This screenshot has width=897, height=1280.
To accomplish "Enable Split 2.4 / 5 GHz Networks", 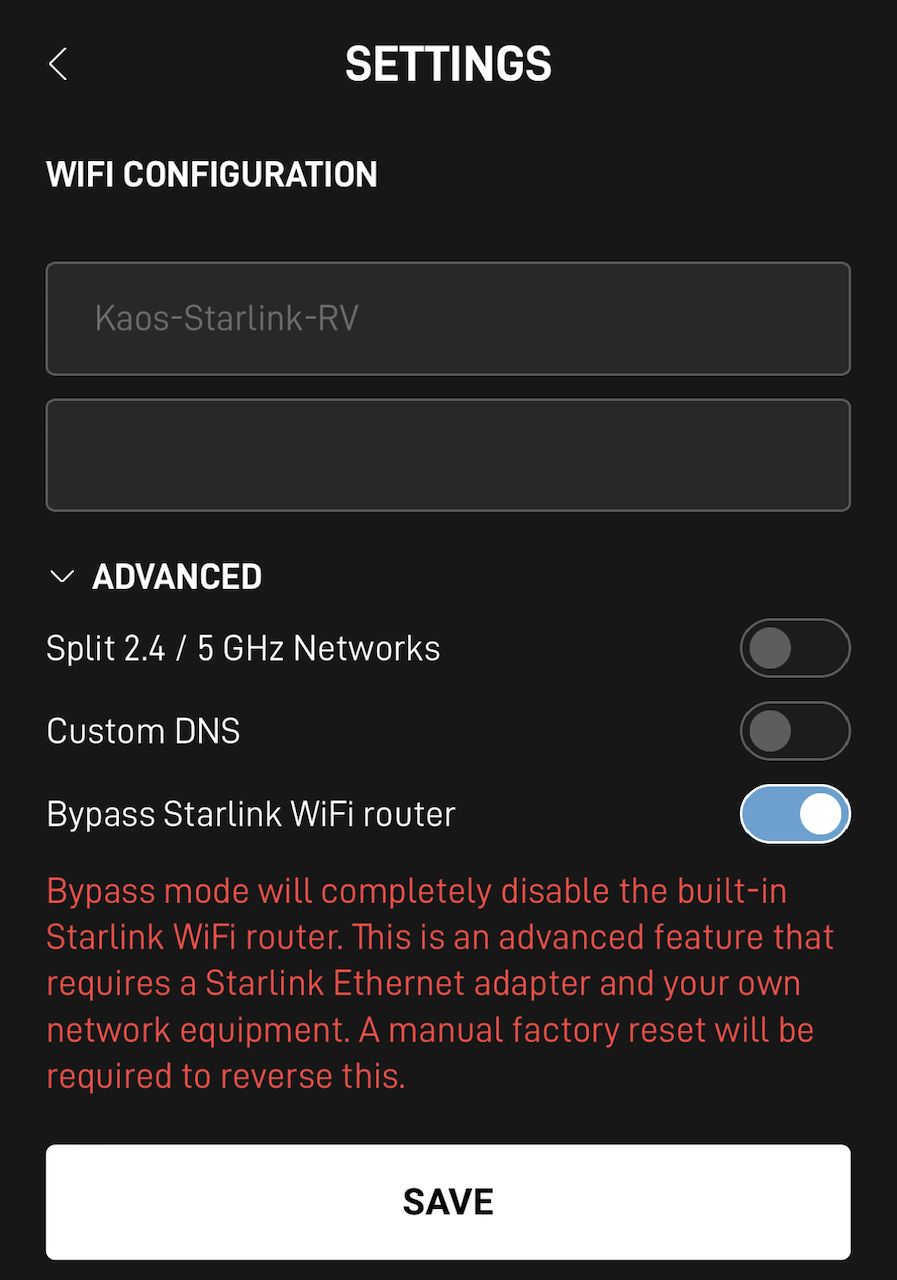I will click(x=794, y=649).
